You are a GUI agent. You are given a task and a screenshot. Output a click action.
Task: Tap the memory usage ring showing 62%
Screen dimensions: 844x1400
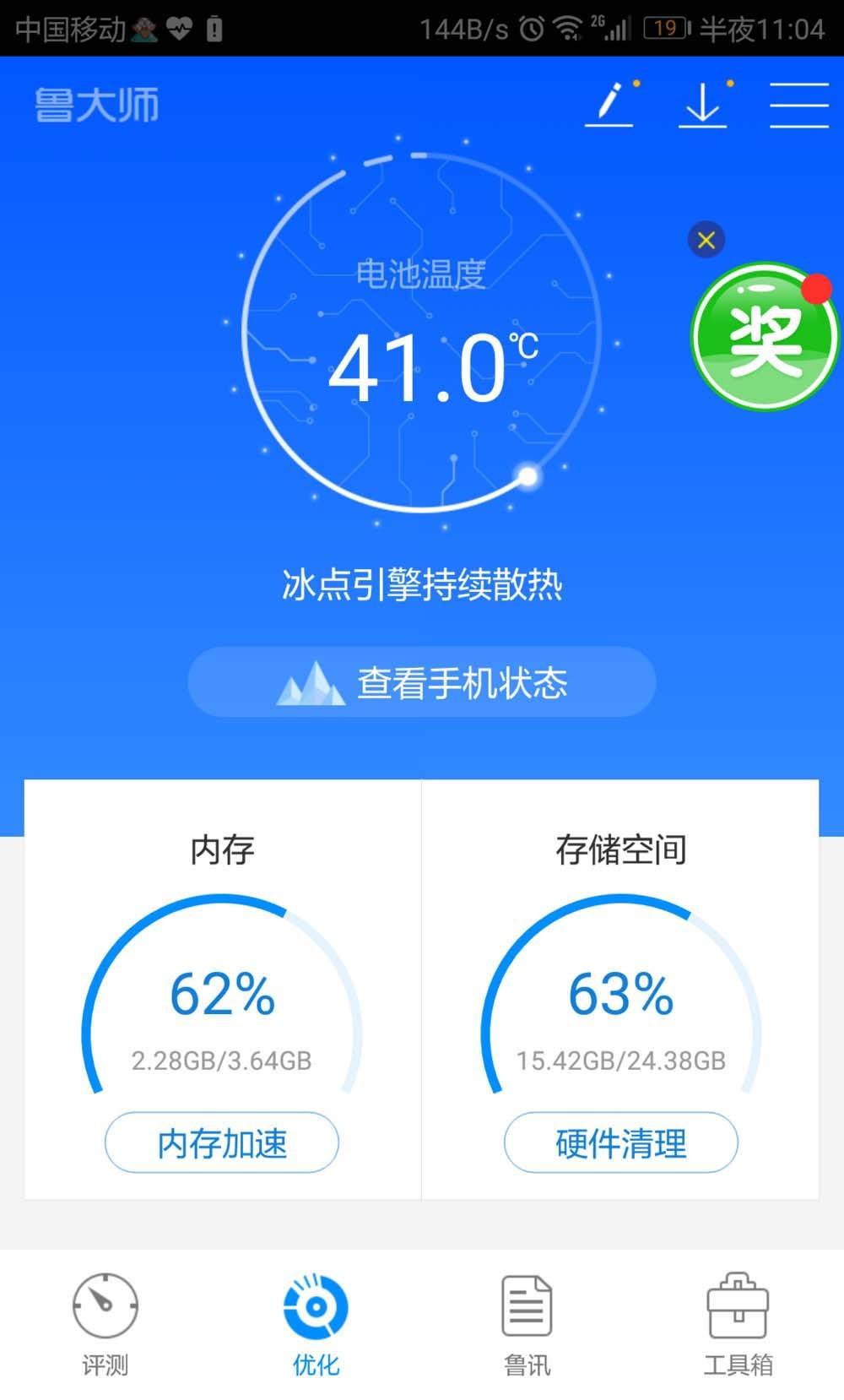click(x=221, y=996)
